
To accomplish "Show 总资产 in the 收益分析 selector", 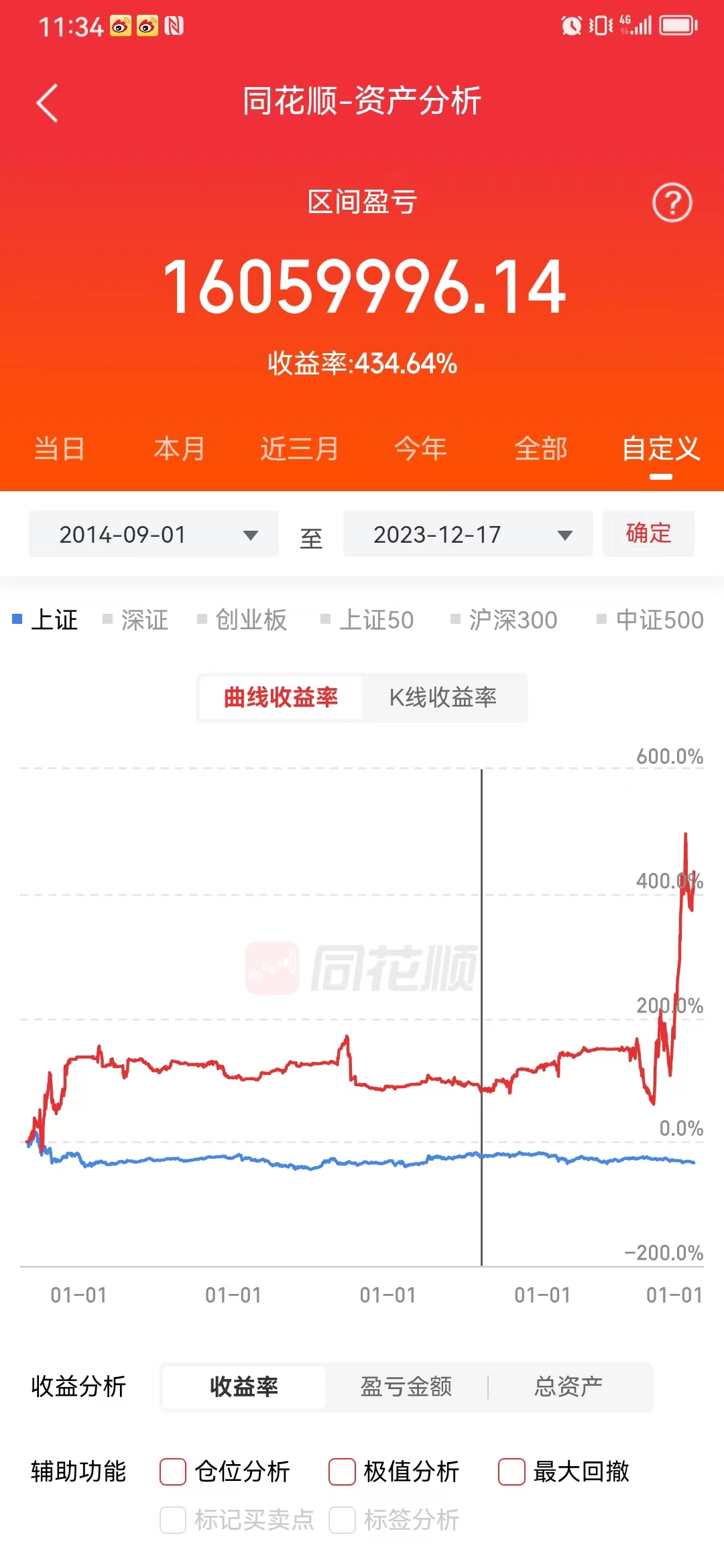I will click(568, 1386).
